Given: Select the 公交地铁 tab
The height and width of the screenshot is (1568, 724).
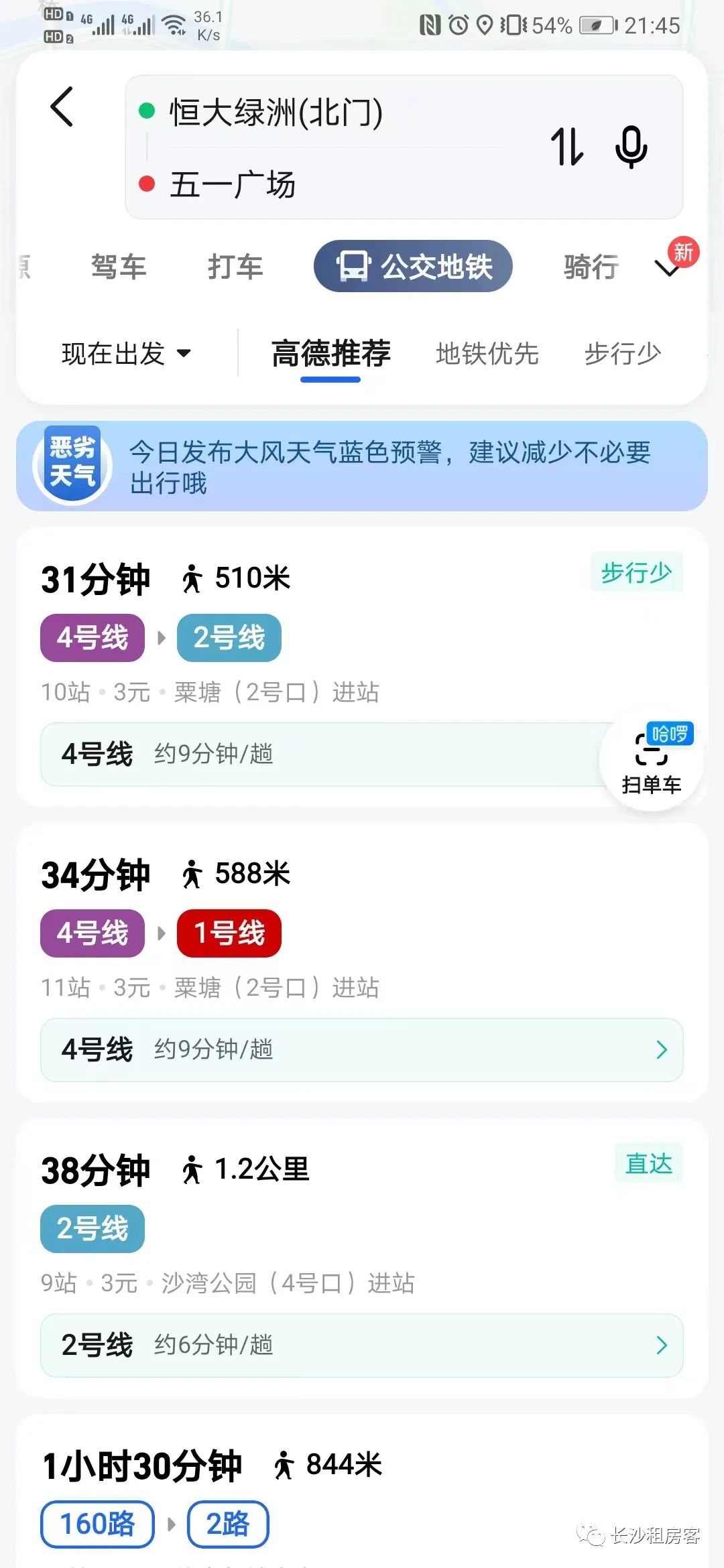Looking at the screenshot, I should click(413, 266).
